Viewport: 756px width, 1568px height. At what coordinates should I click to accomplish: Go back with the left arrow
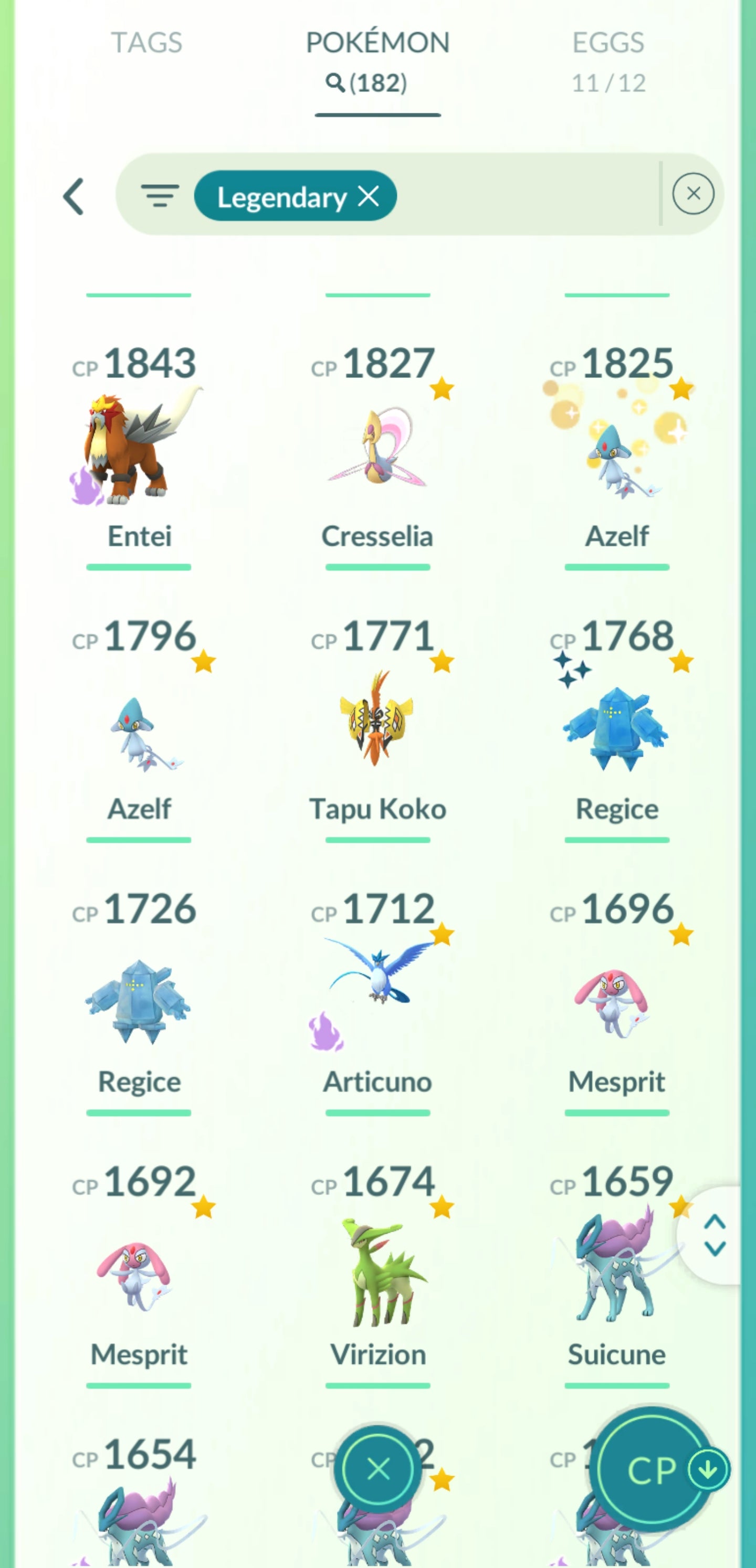click(x=73, y=197)
